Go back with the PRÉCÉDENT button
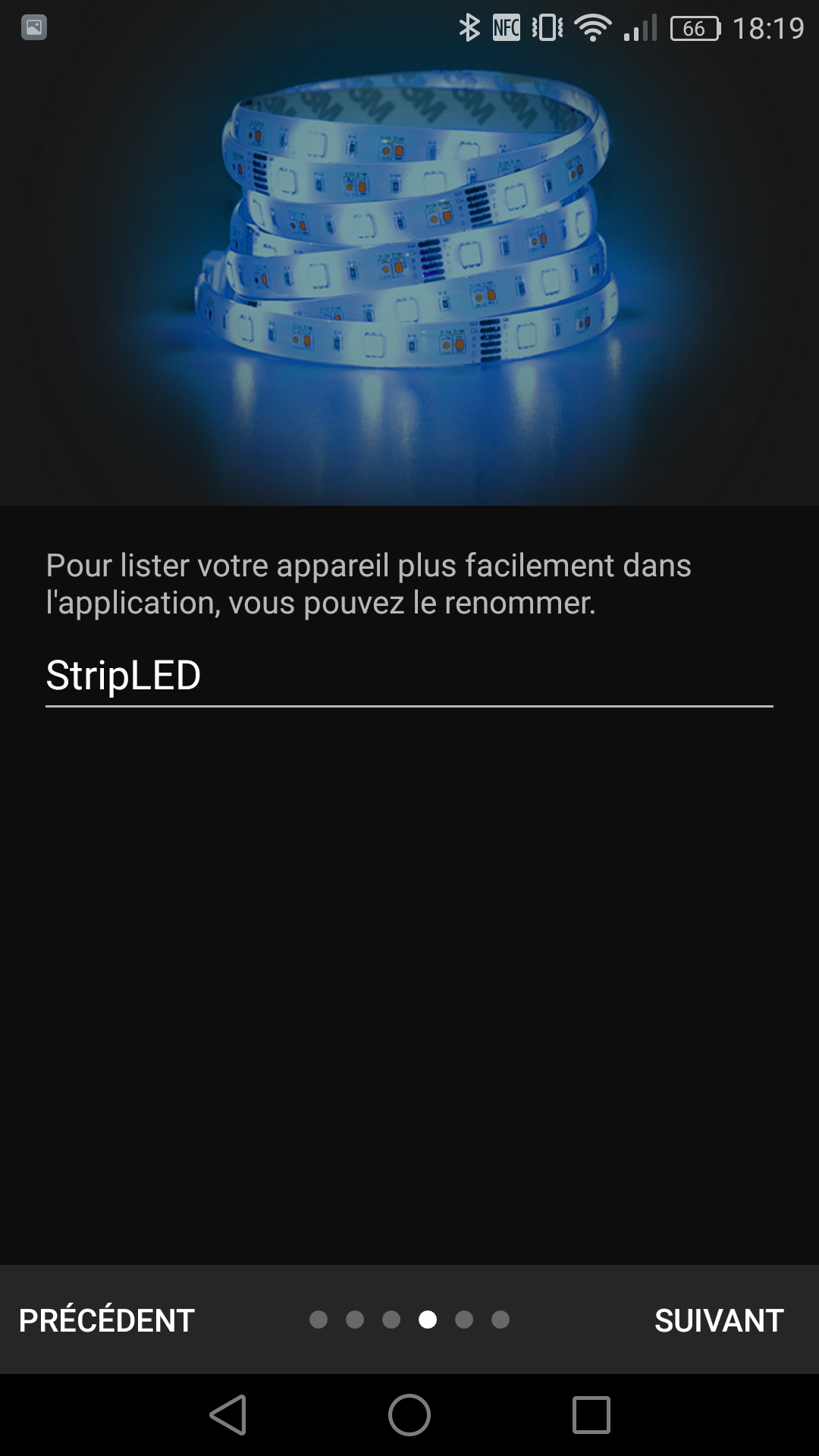 point(107,1320)
